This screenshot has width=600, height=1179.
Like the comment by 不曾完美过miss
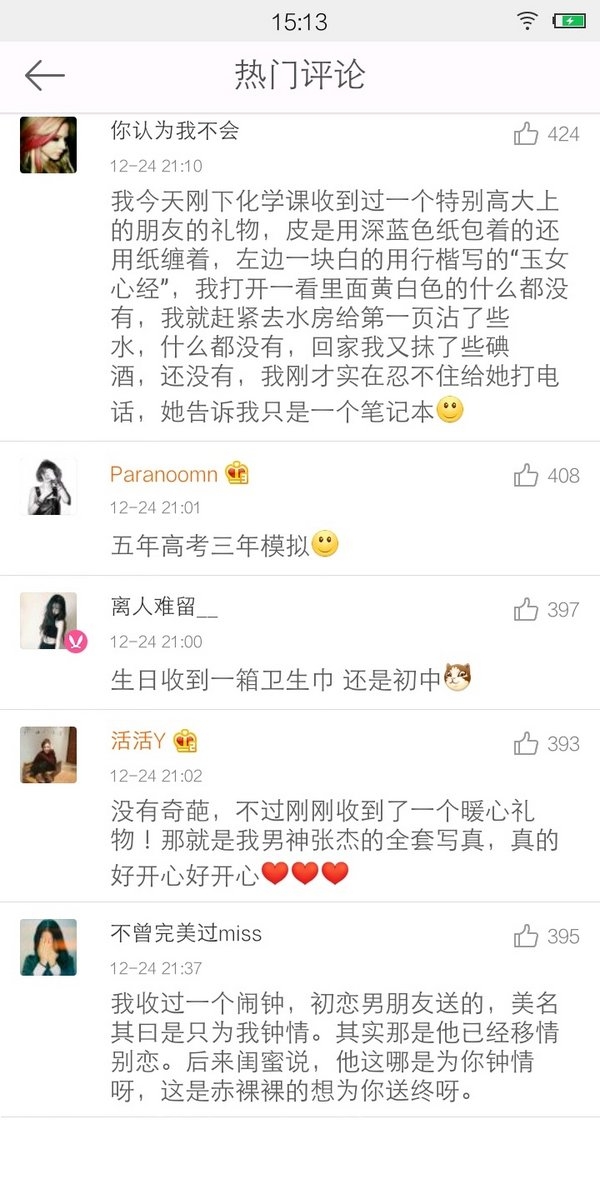click(526, 936)
